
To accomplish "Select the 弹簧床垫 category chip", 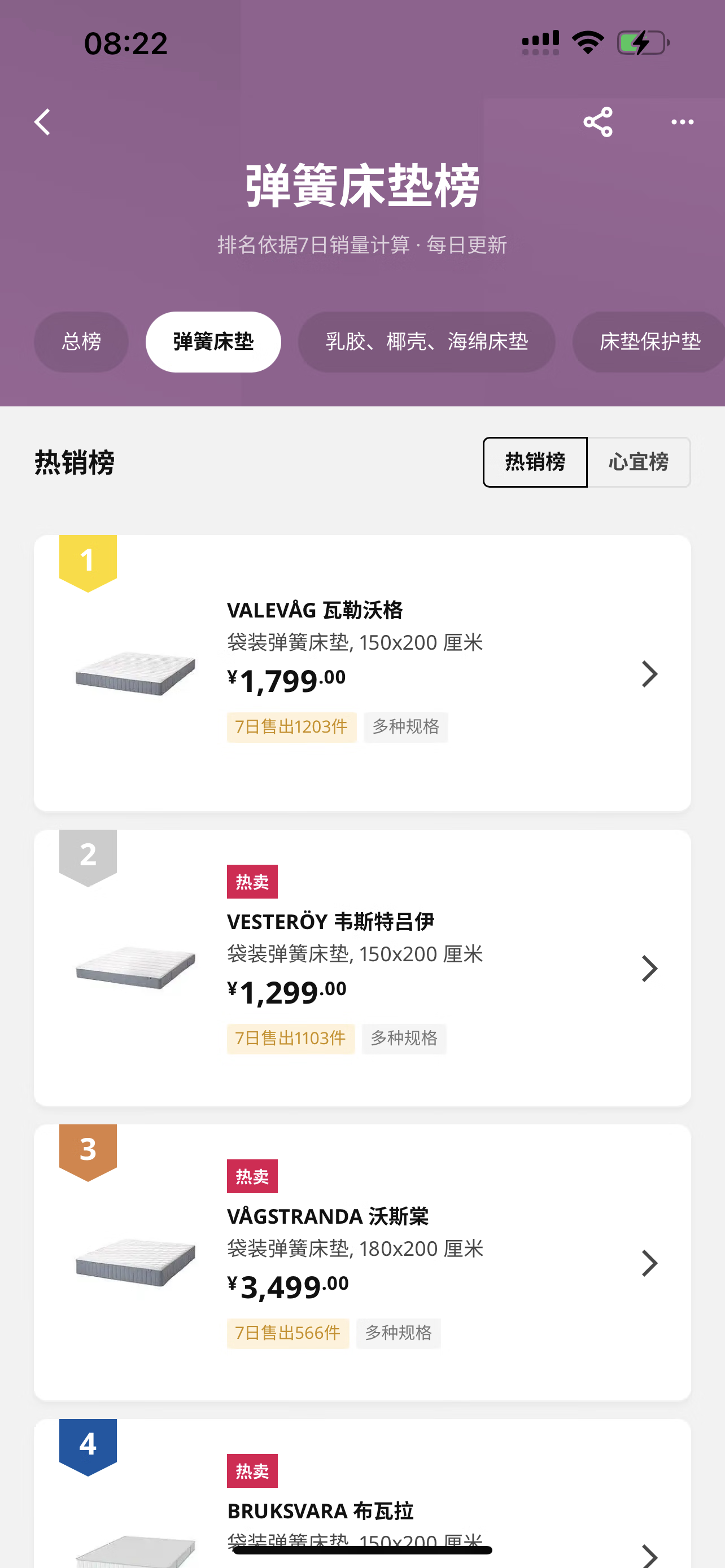I will tap(213, 341).
